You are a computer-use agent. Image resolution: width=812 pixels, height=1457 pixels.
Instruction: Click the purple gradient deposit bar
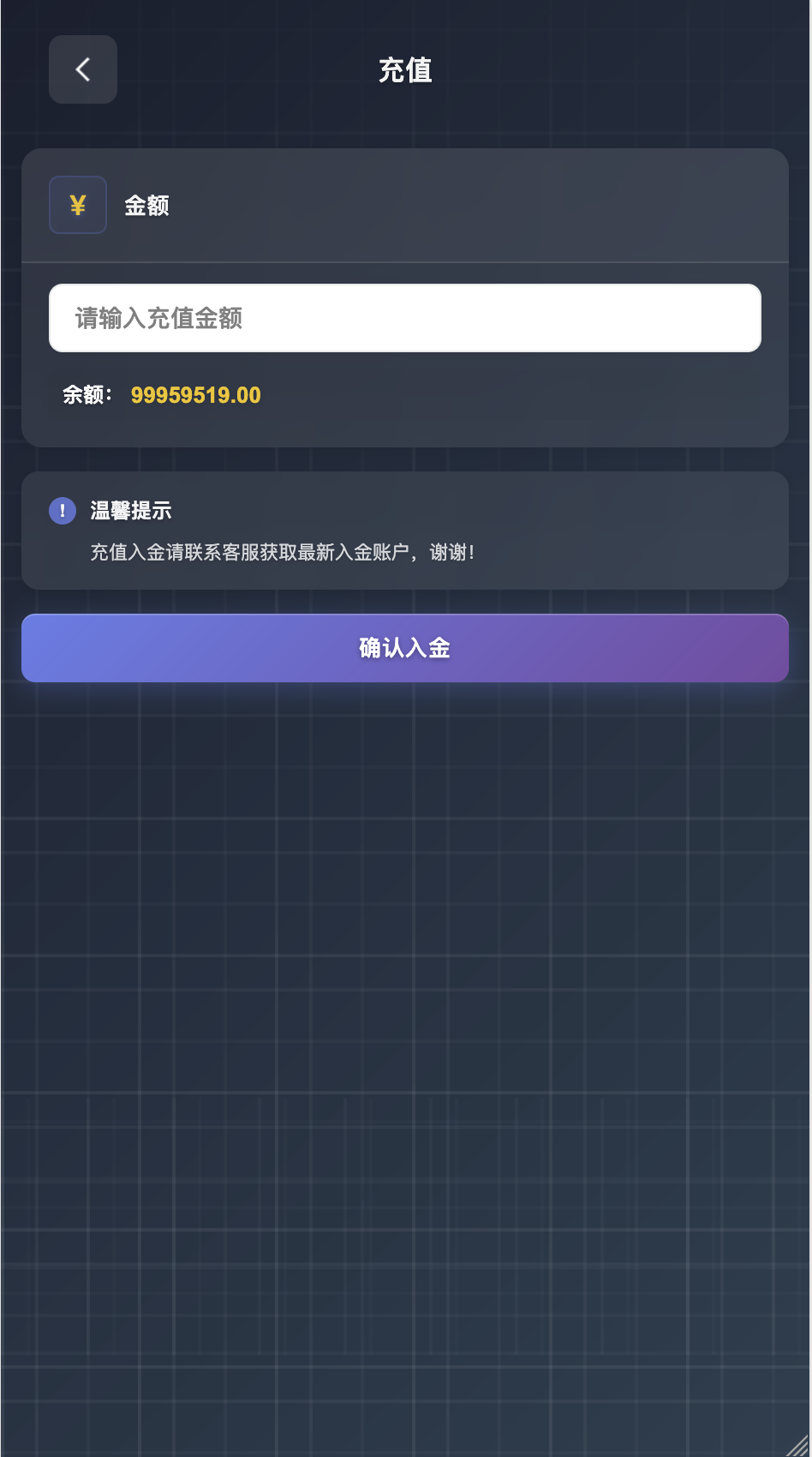coord(405,648)
